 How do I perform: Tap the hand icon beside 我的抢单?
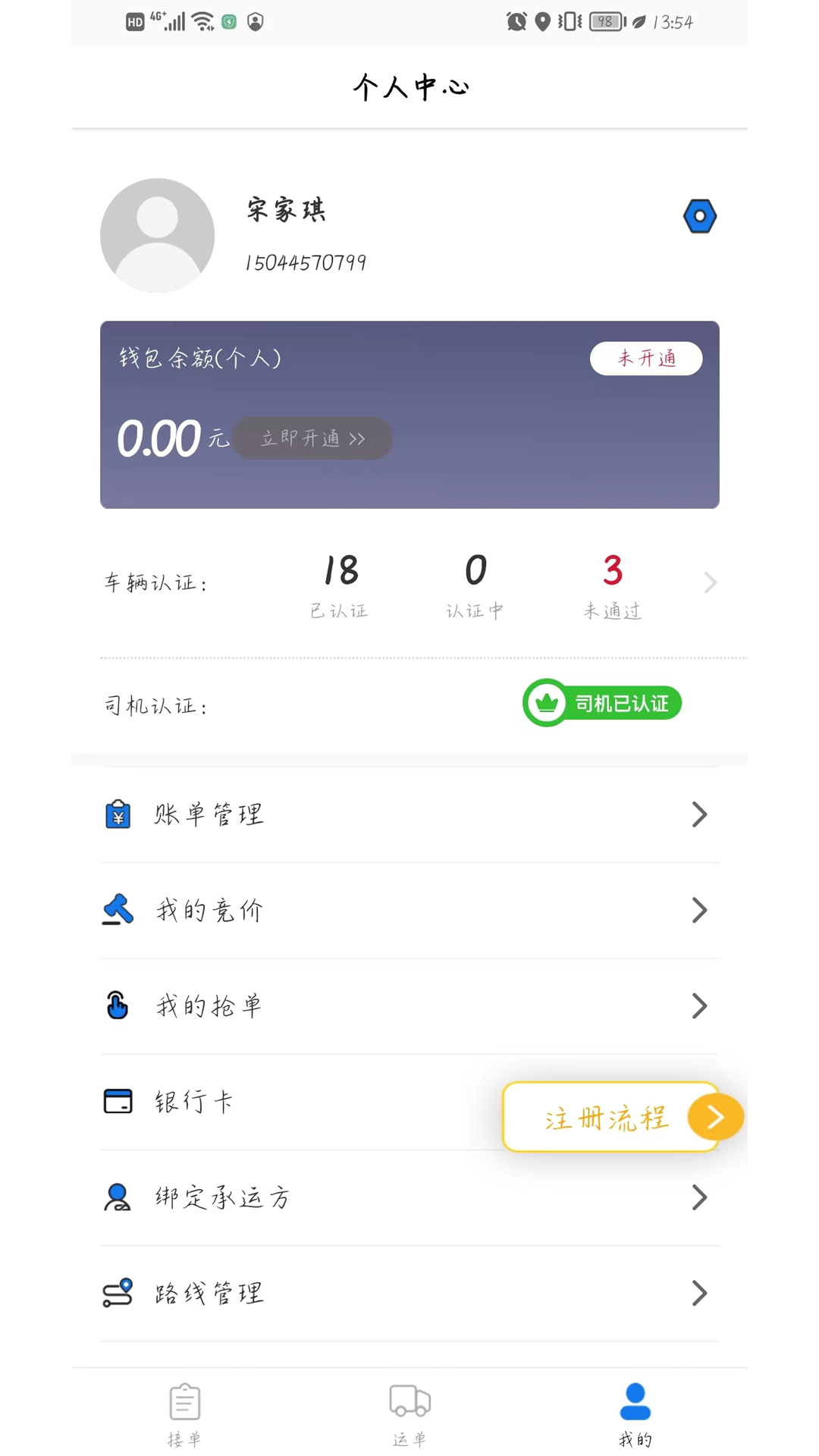click(118, 1006)
